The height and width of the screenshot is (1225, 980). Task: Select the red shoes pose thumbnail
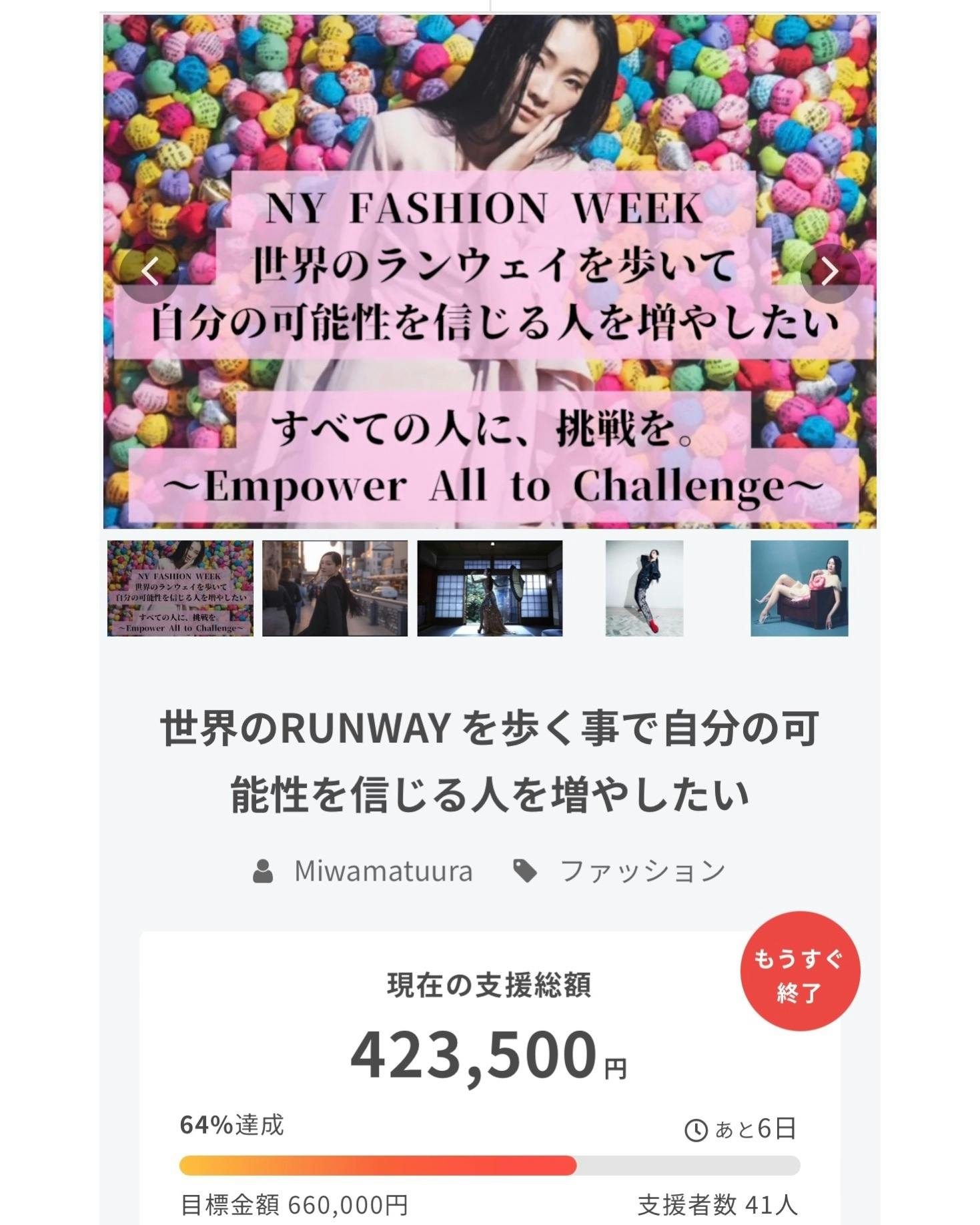tap(644, 588)
